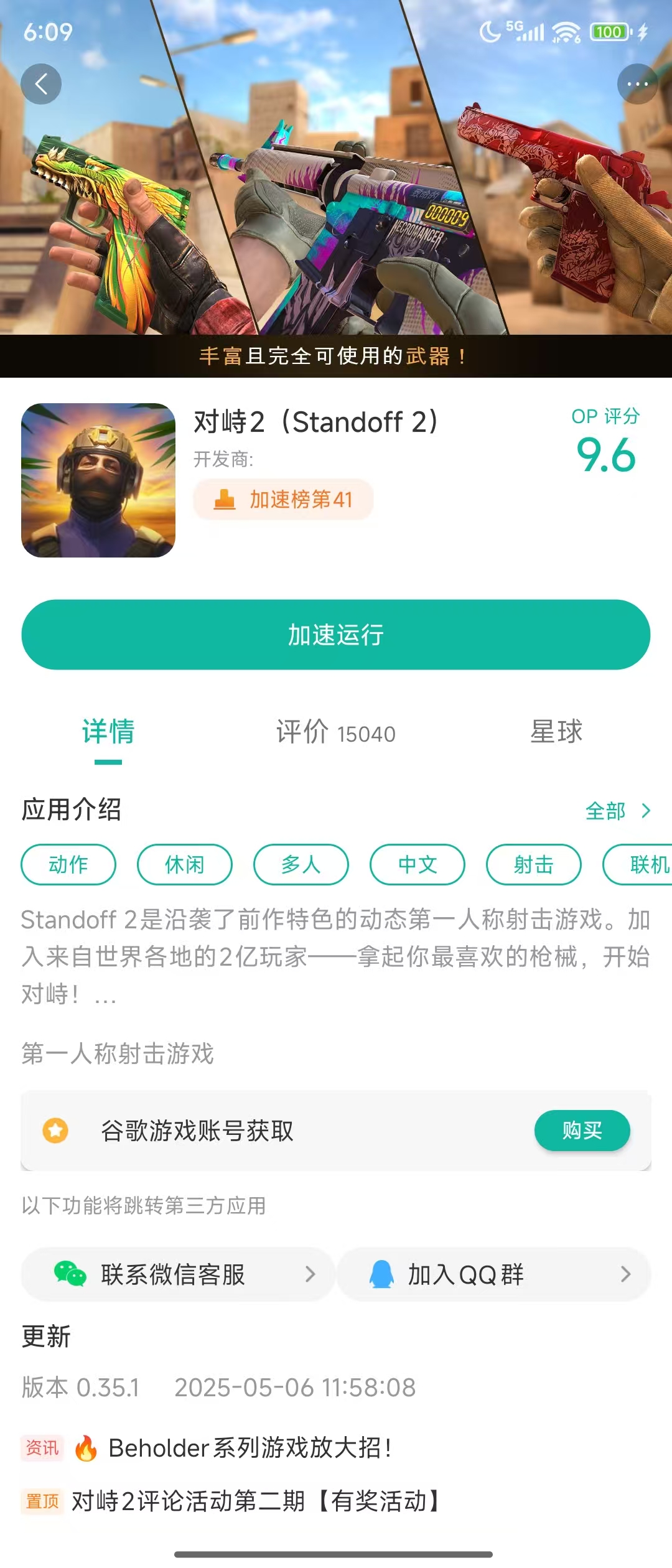Open the three-dot overflow menu
Screen dimensions: 672x1568
[x=637, y=84]
